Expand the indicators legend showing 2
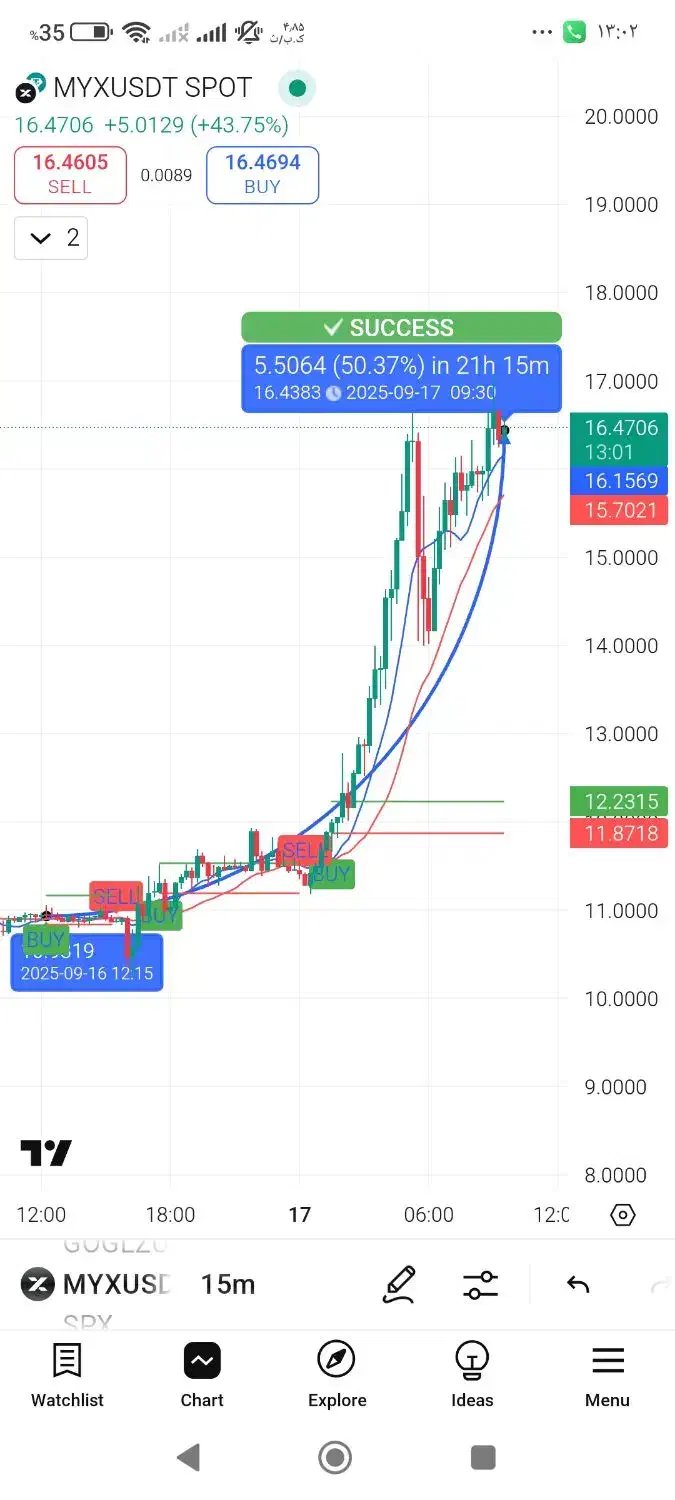 (x=51, y=238)
